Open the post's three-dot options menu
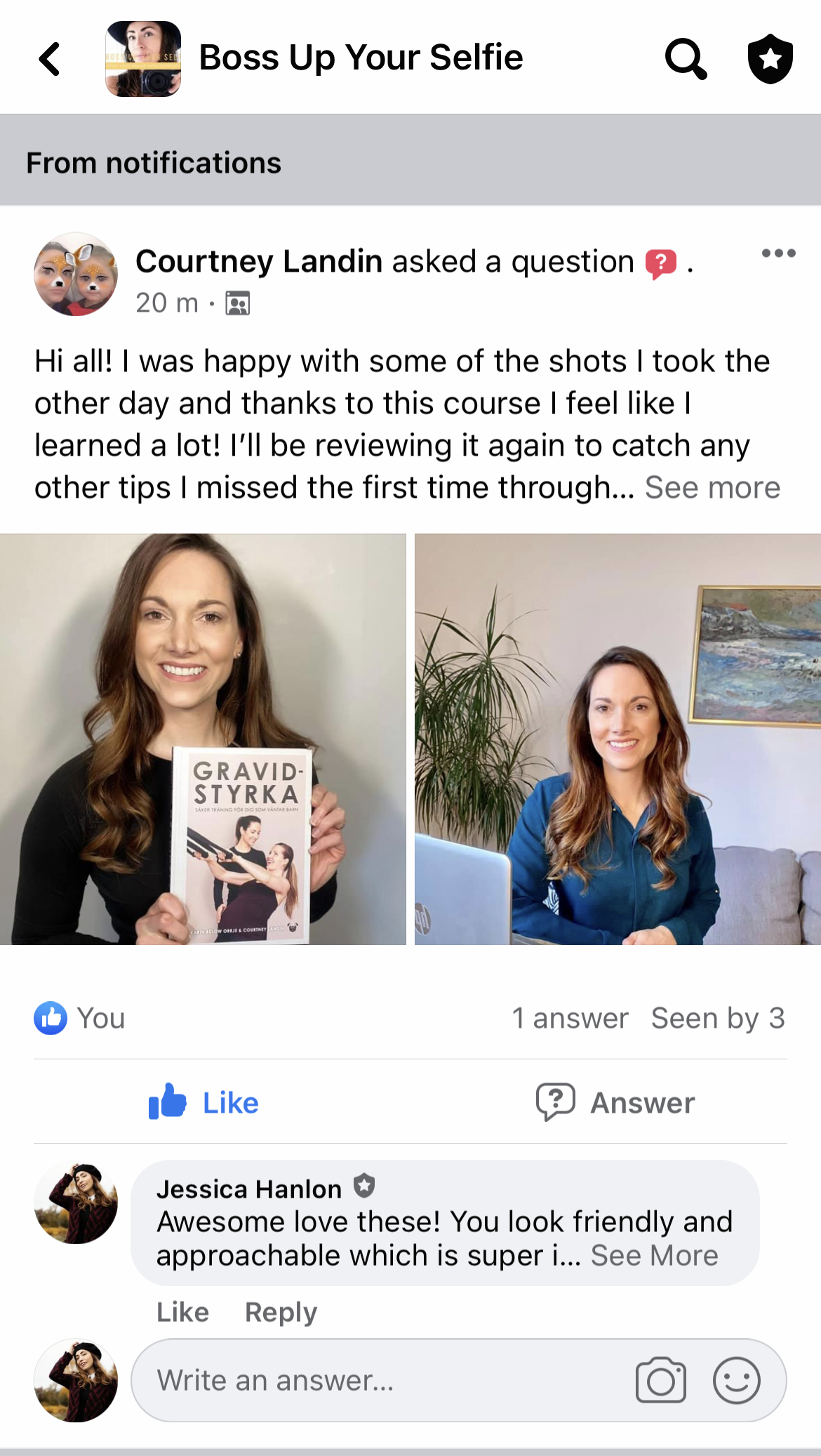The height and width of the screenshot is (1456, 821). (x=778, y=253)
